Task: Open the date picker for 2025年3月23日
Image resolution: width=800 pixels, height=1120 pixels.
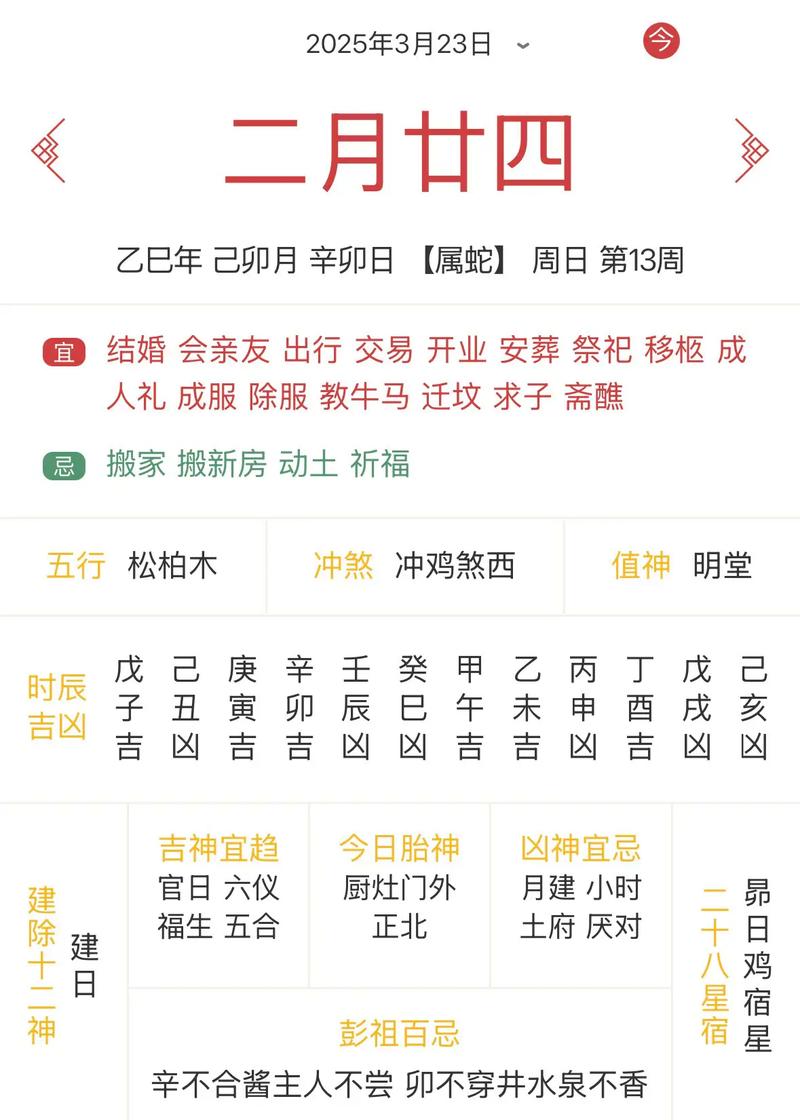Action: pos(415,45)
